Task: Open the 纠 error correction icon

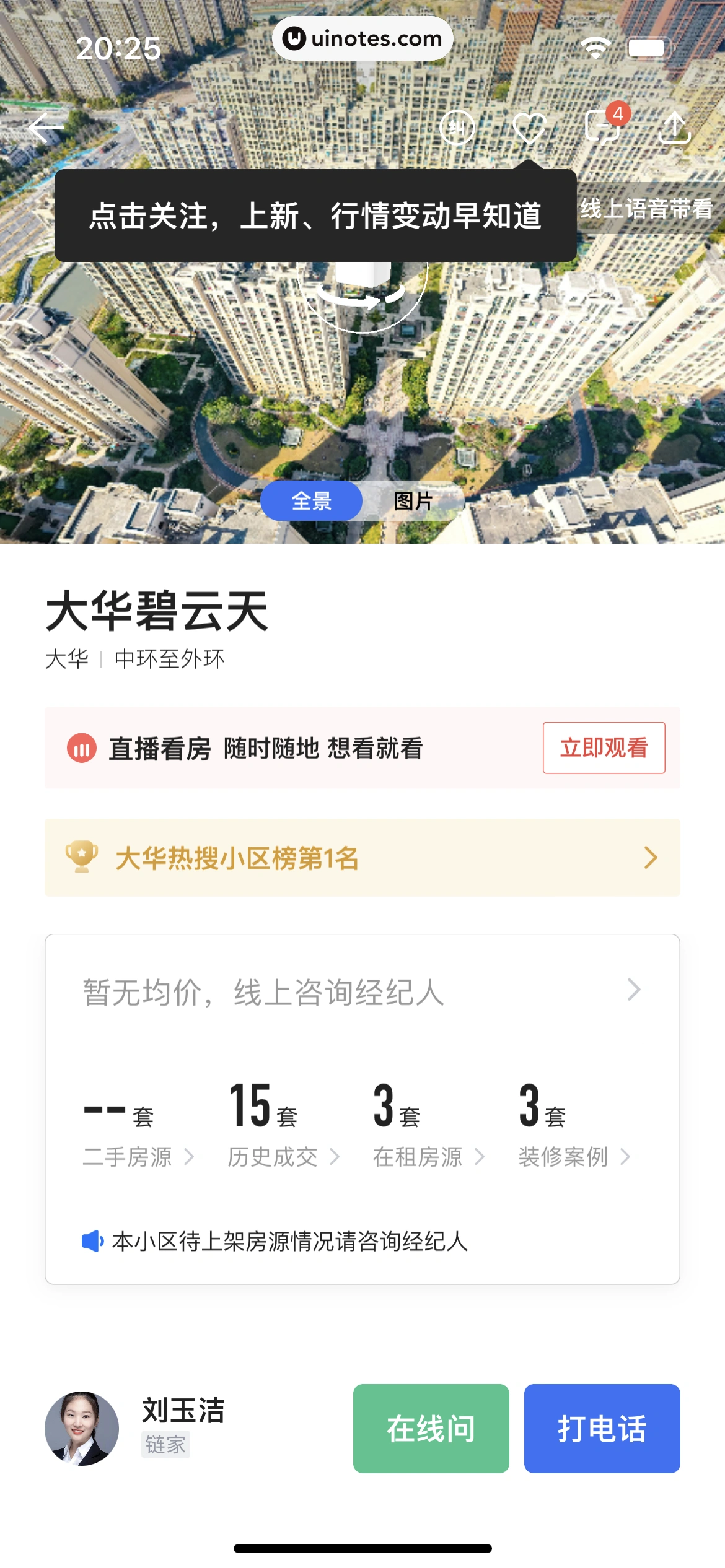Action: point(457,128)
